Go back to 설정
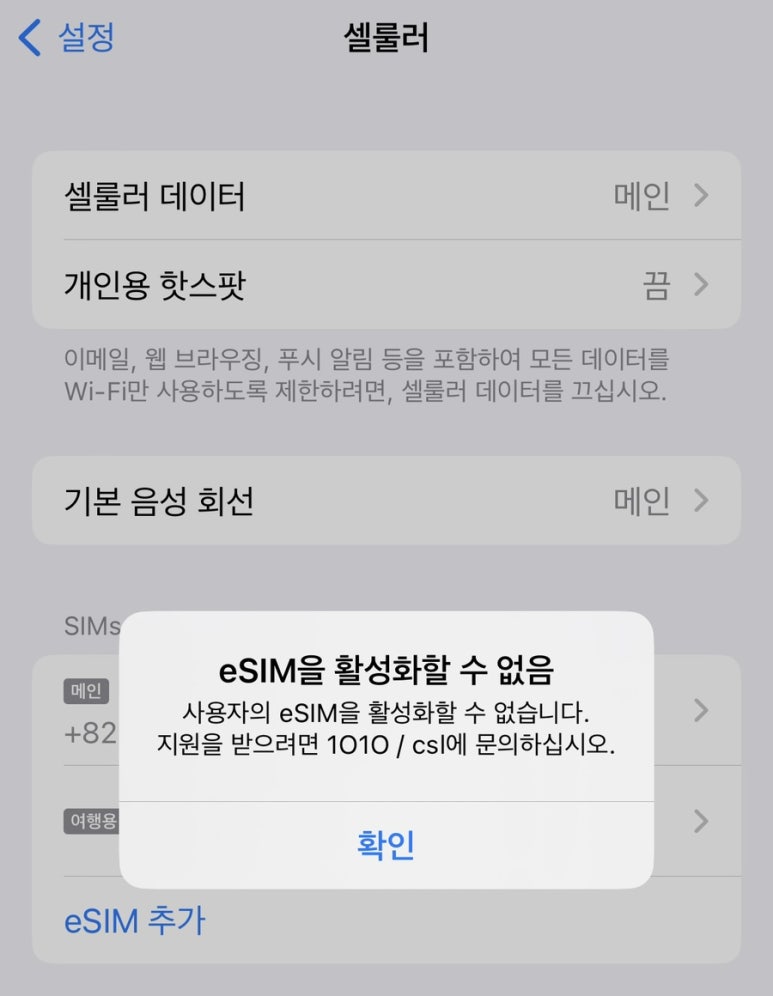773x996 pixels. 68,38
